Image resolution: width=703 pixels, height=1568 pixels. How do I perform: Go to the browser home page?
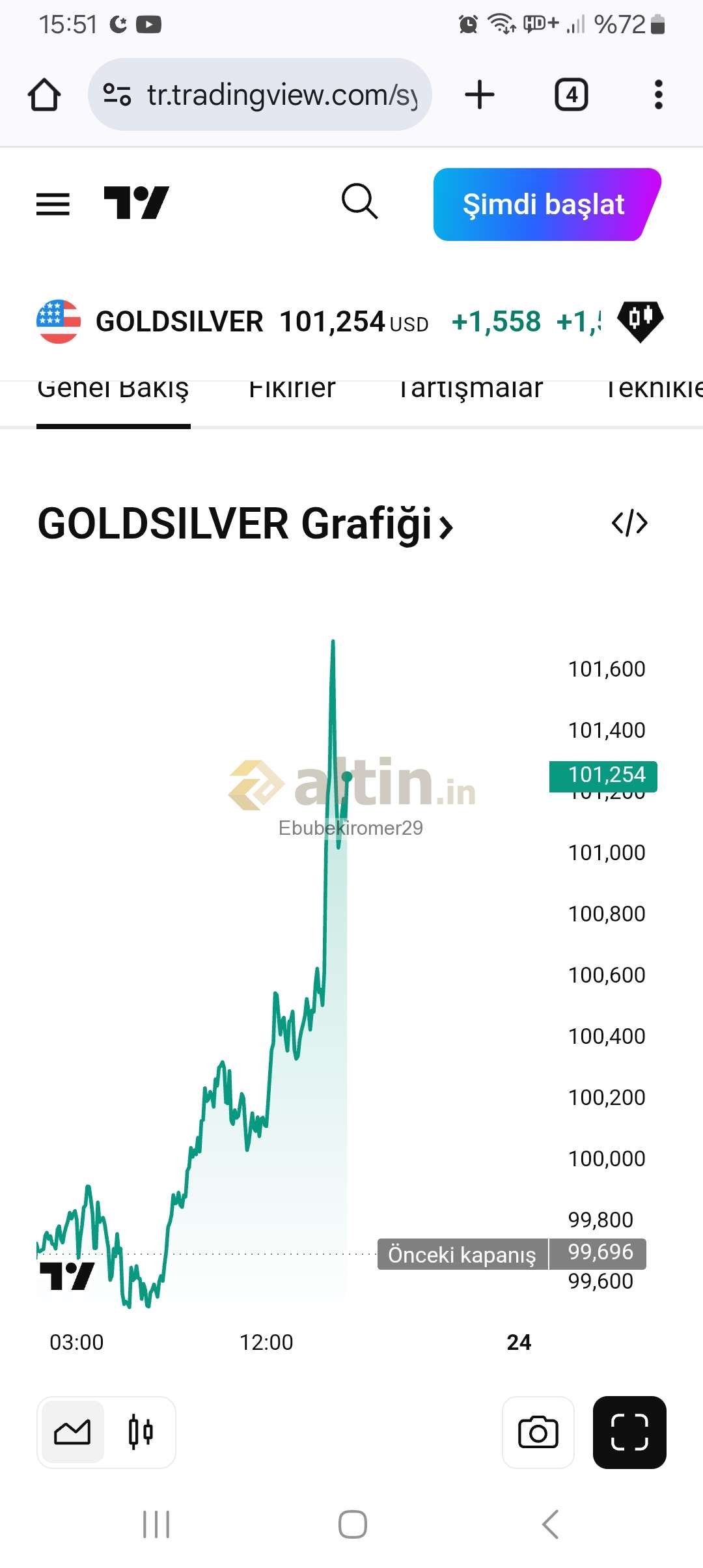click(44, 95)
